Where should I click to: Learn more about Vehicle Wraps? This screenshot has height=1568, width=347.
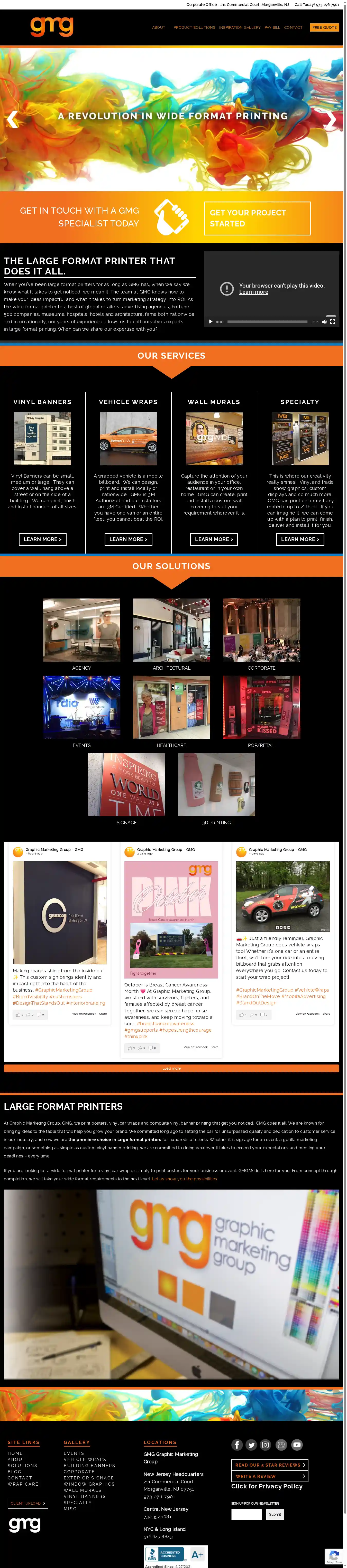128,539
